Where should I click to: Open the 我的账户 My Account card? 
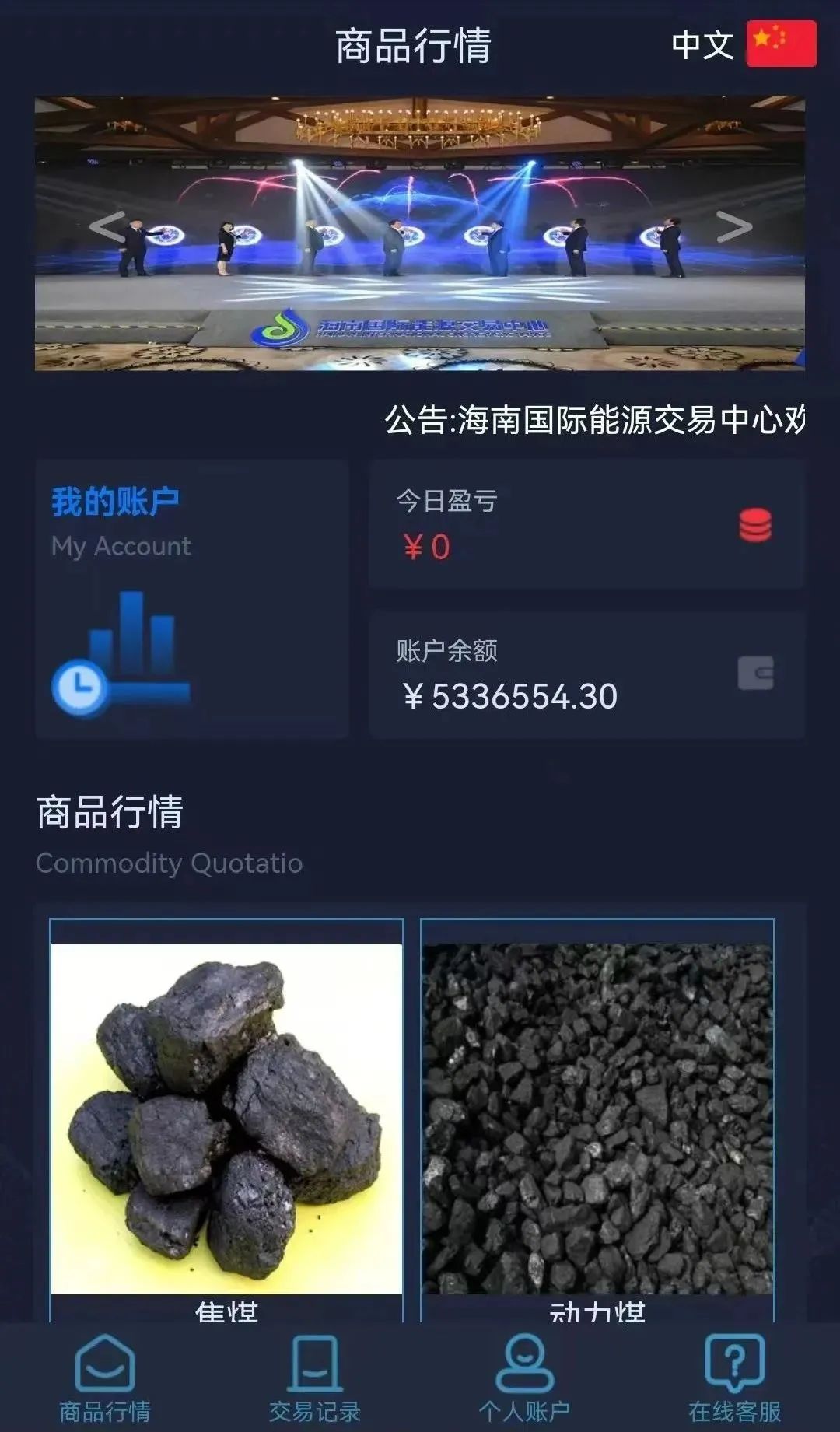[x=191, y=597]
